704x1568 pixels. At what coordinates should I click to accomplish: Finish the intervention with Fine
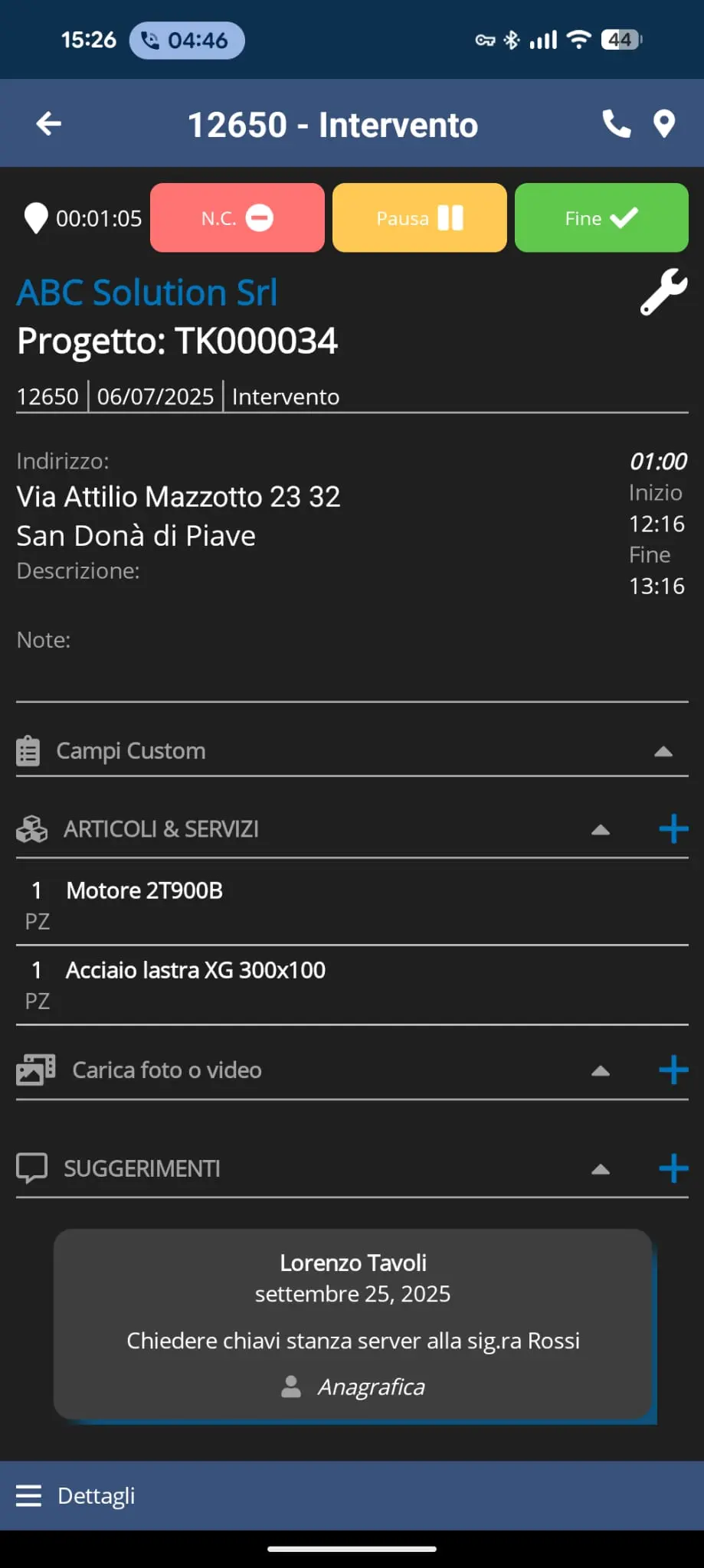601,218
